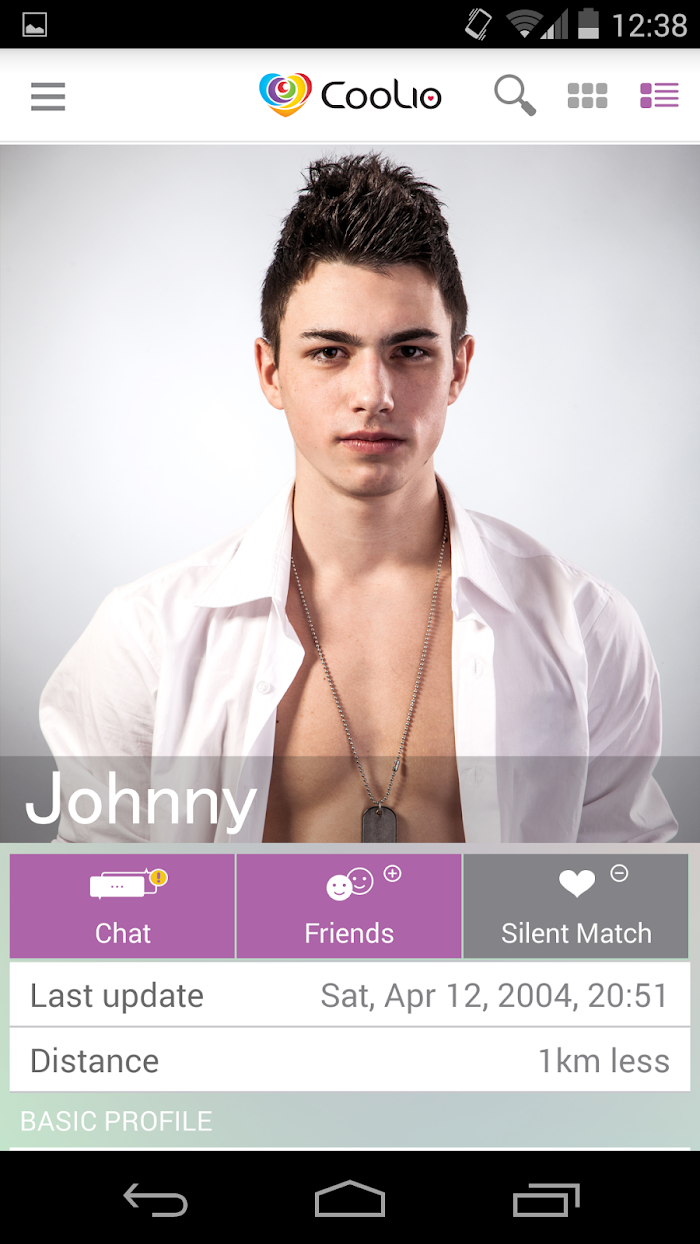Open Johnny's profile photo
The height and width of the screenshot is (1244, 700).
[350, 494]
